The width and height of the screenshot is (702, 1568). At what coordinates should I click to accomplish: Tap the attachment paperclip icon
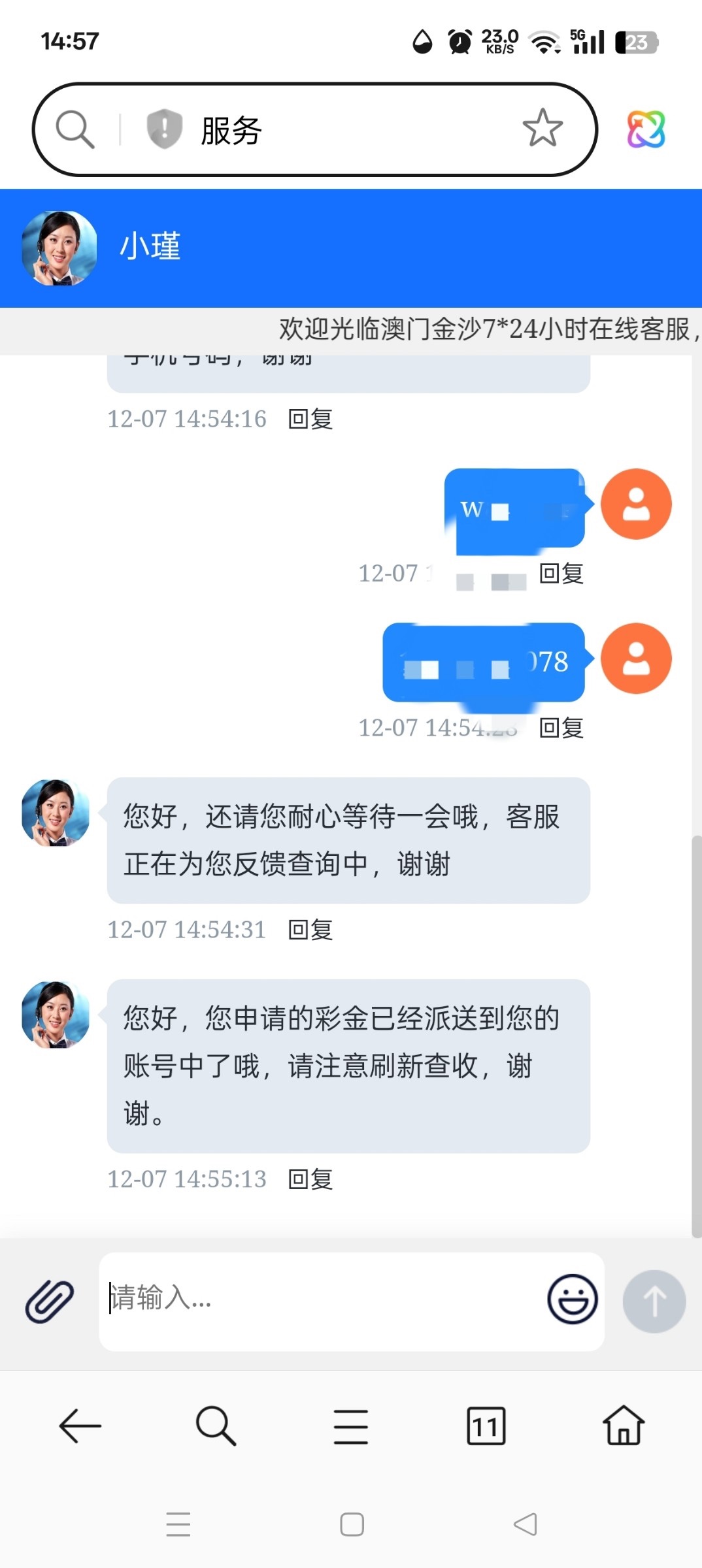pos(50,1301)
